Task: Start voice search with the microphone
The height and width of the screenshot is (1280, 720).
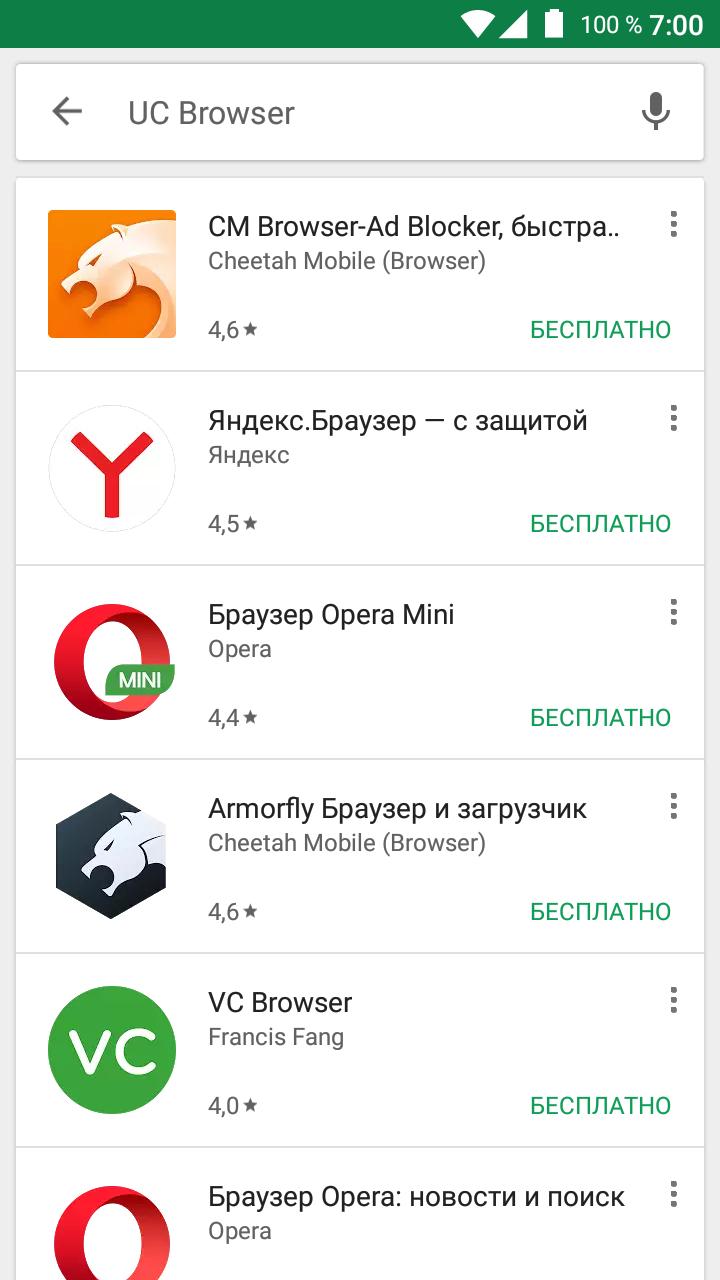Action: pos(655,112)
